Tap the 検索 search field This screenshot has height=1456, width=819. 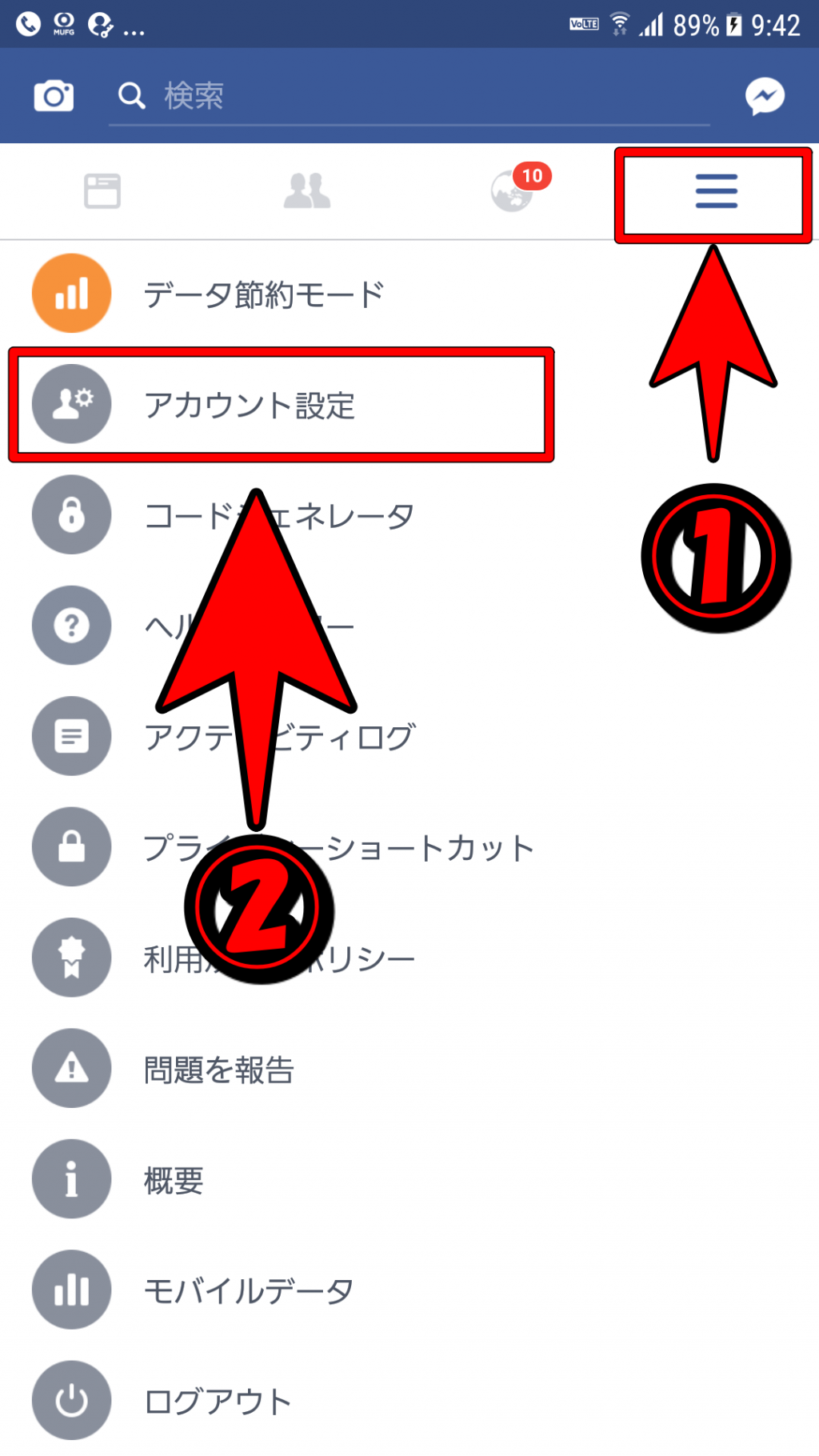click(x=408, y=96)
